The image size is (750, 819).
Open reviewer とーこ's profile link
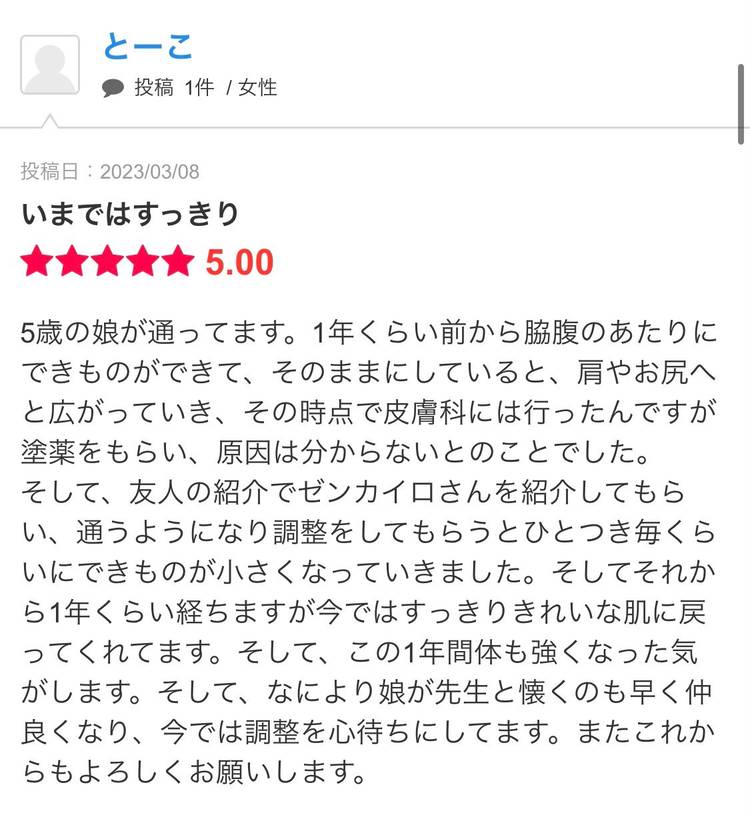click(147, 46)
